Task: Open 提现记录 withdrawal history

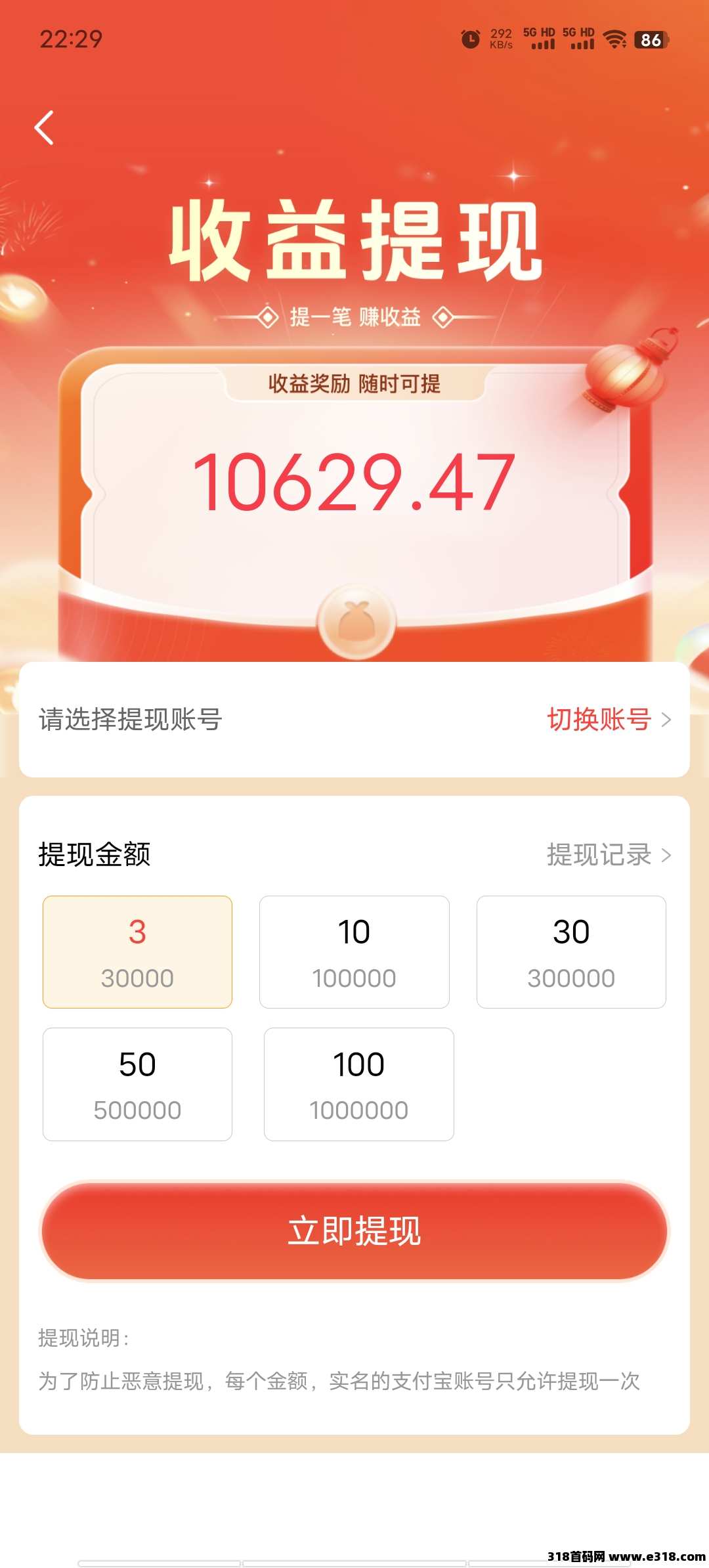Action: point(608,854)
